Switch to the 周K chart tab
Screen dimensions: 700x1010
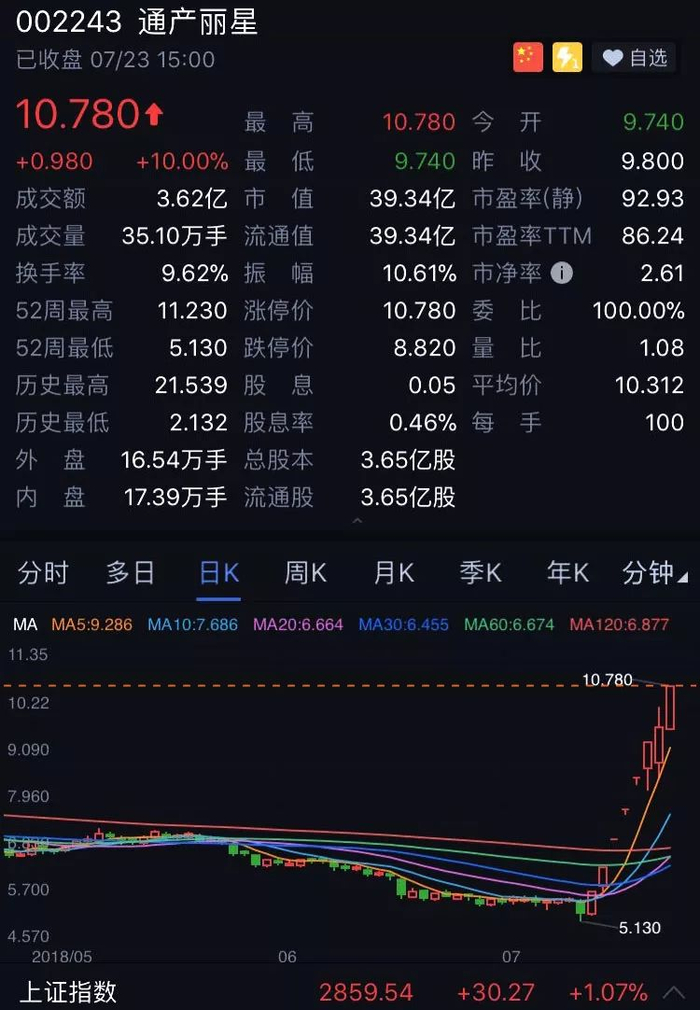306,573
